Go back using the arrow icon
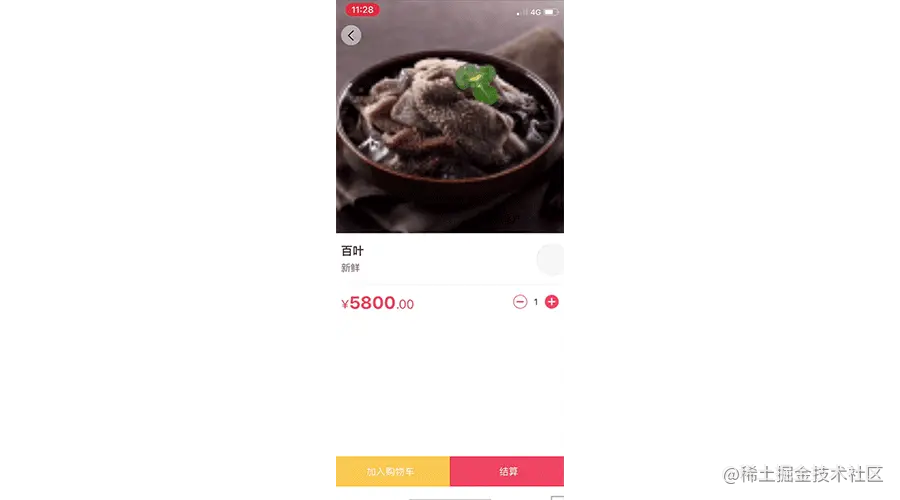 click(351, 36)
